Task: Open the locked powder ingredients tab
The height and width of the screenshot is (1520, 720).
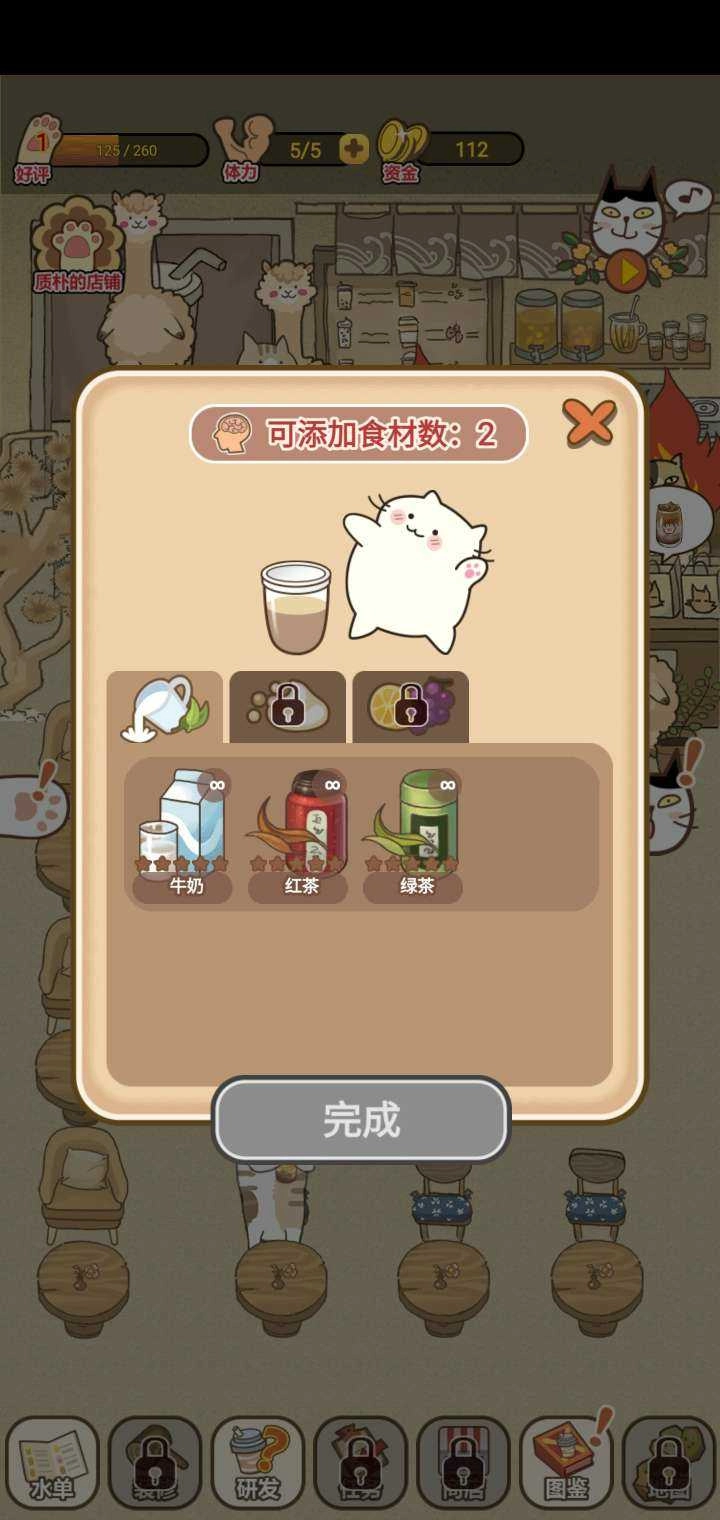Action: (x=288, y=707)
